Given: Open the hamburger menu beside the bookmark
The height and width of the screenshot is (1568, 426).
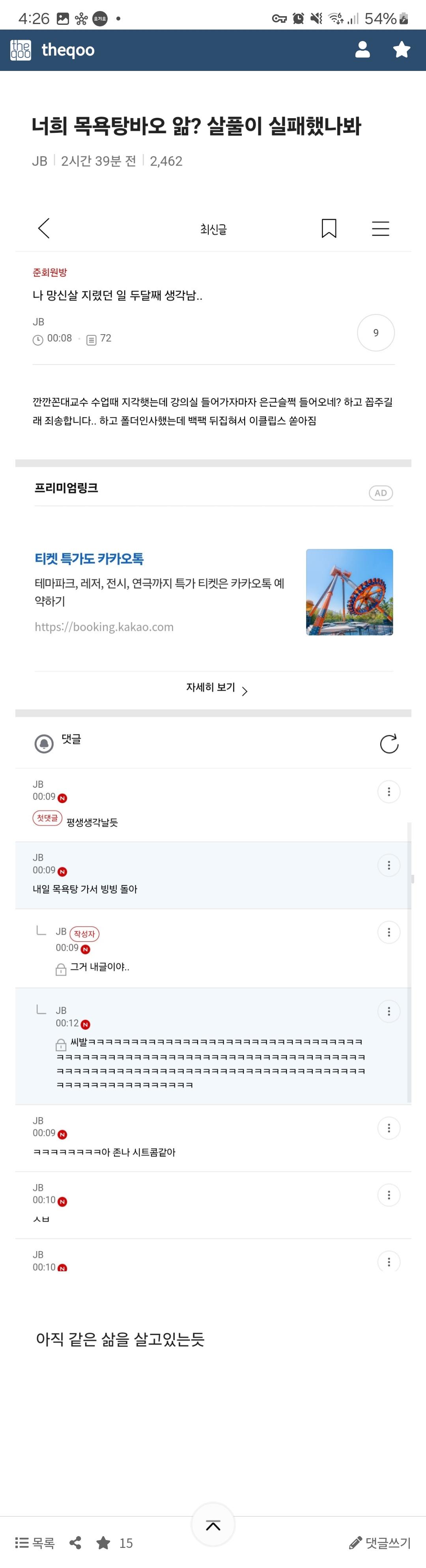Looking at the screenshot, I should click(380, 228).
